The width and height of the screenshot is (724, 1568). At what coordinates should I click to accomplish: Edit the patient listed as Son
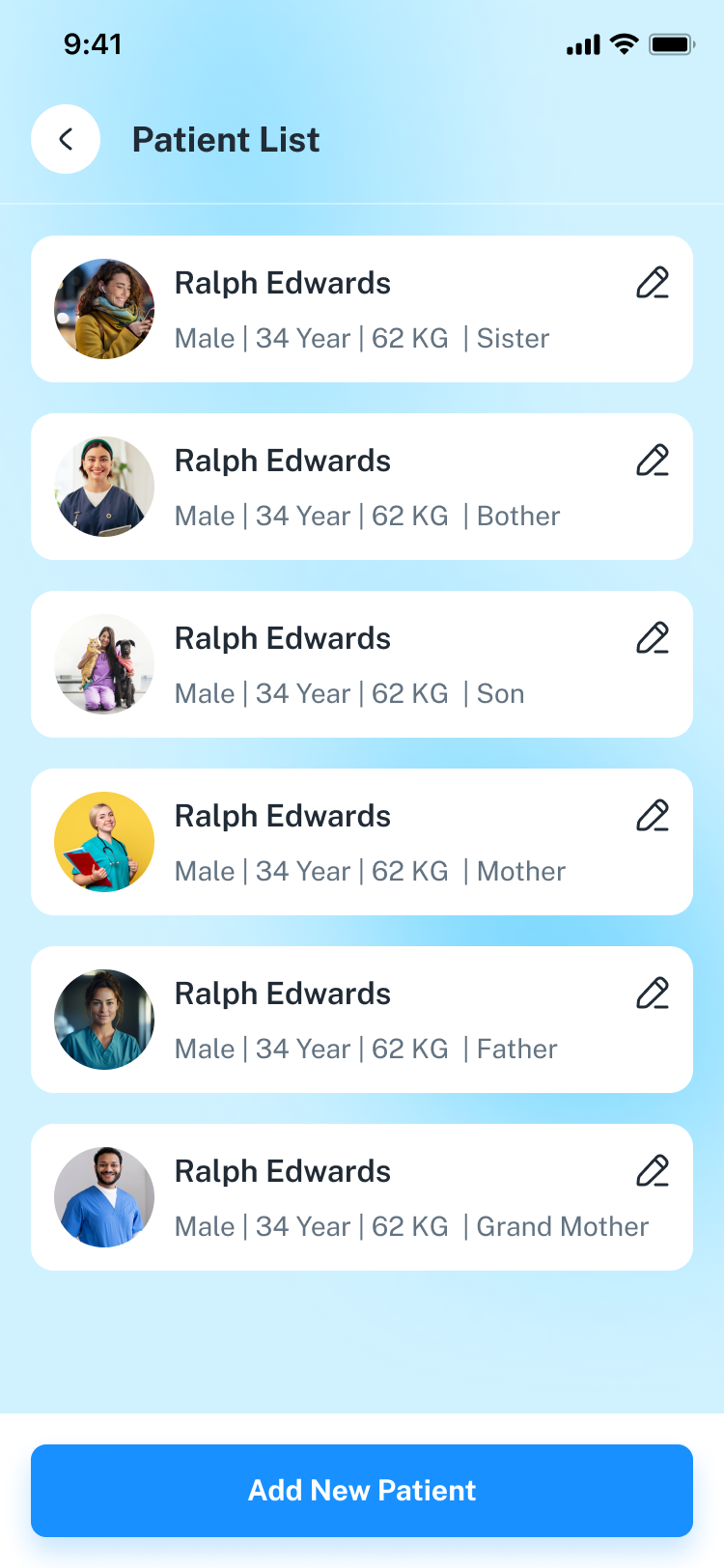653,638
